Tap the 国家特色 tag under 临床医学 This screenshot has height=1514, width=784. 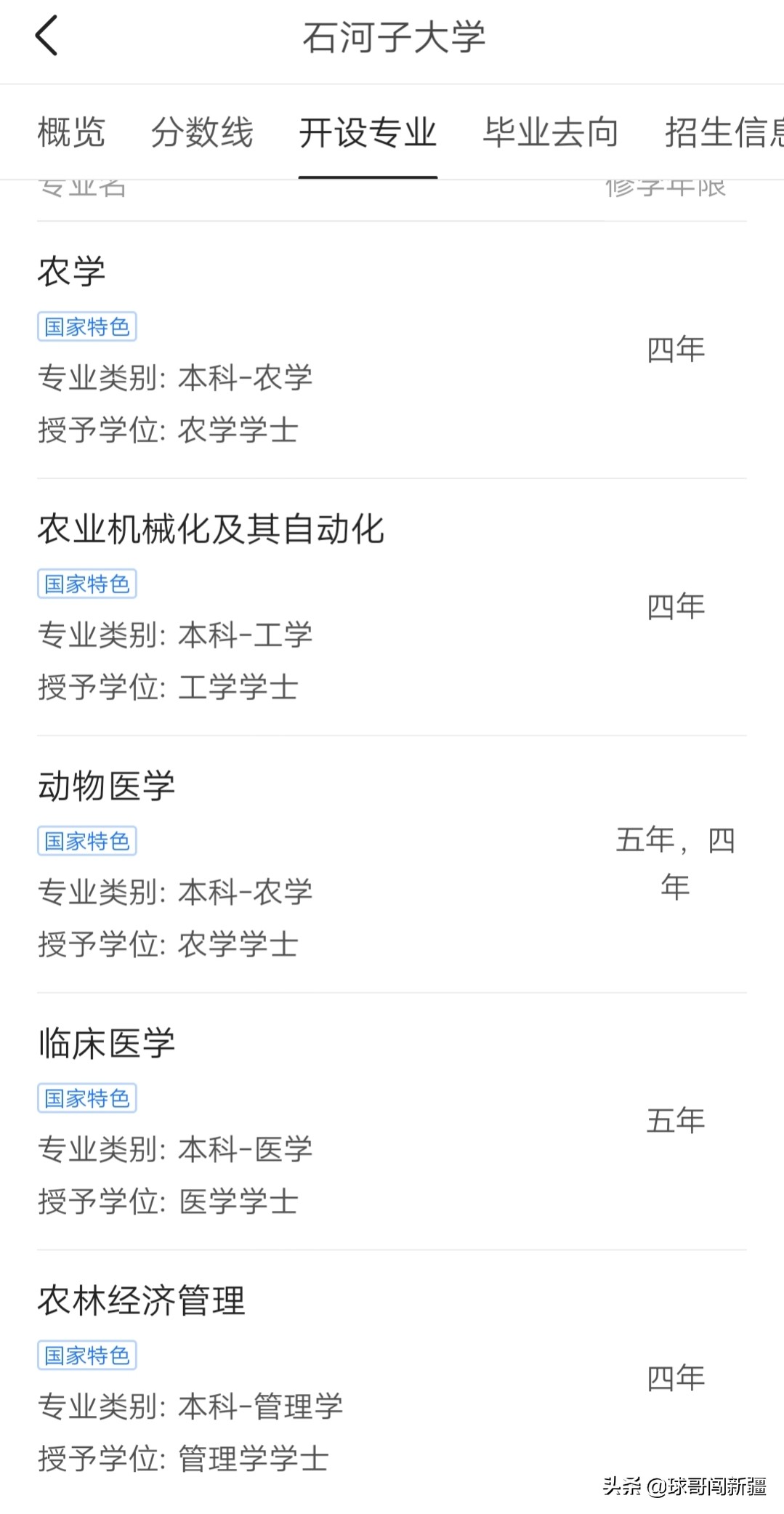86,1098
